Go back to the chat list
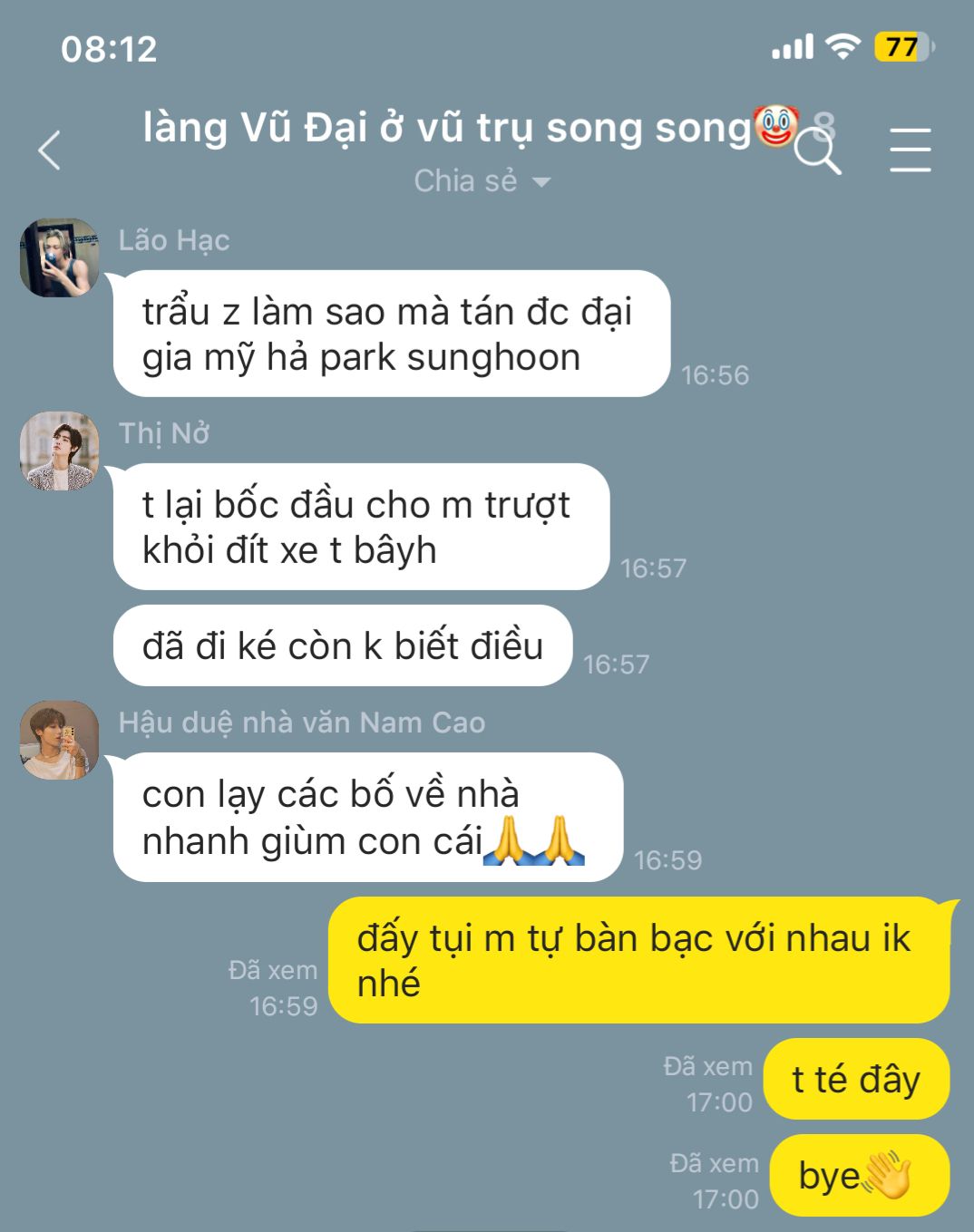 50,150
